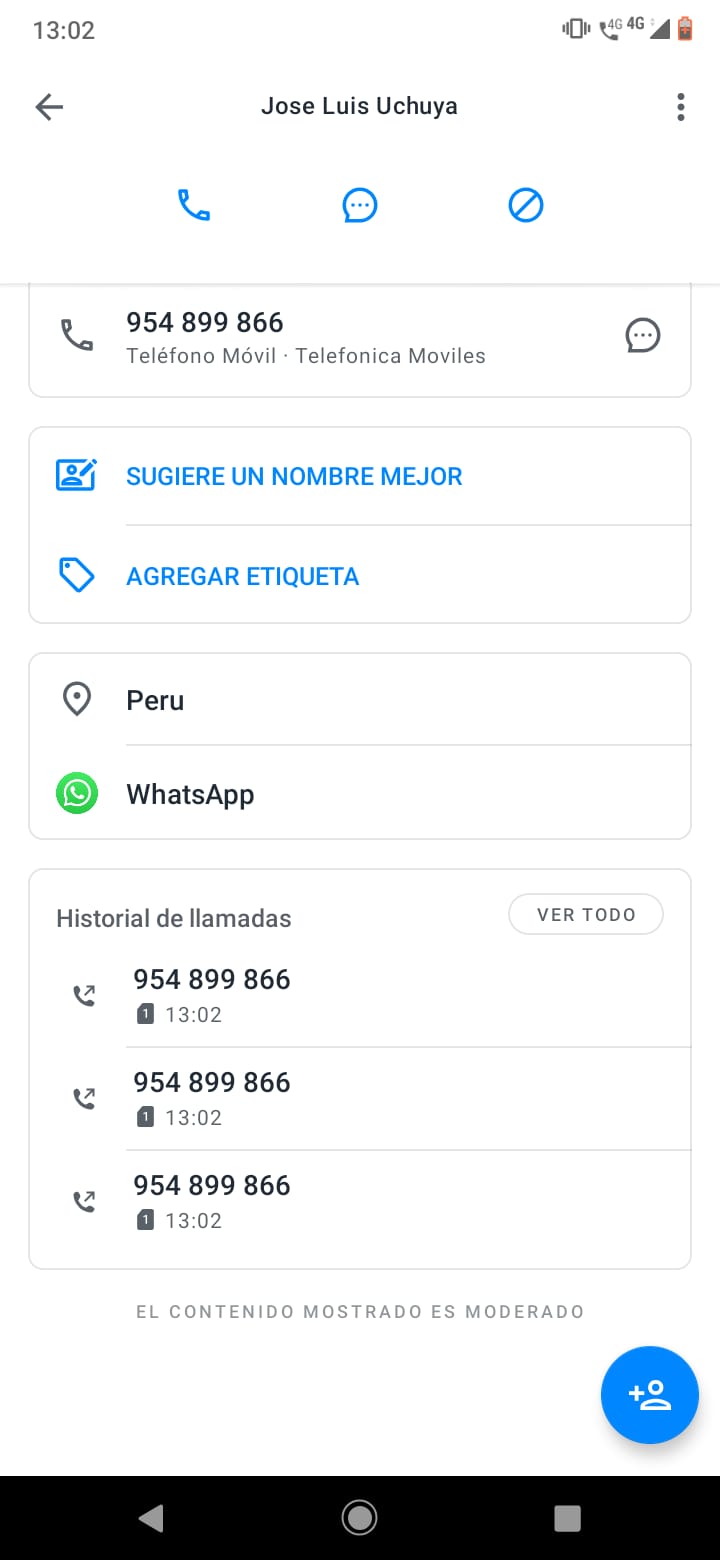Tap the system home button
This screenshot has height=1560, width=720.
pyautogui.click(x=359, y=1518)
